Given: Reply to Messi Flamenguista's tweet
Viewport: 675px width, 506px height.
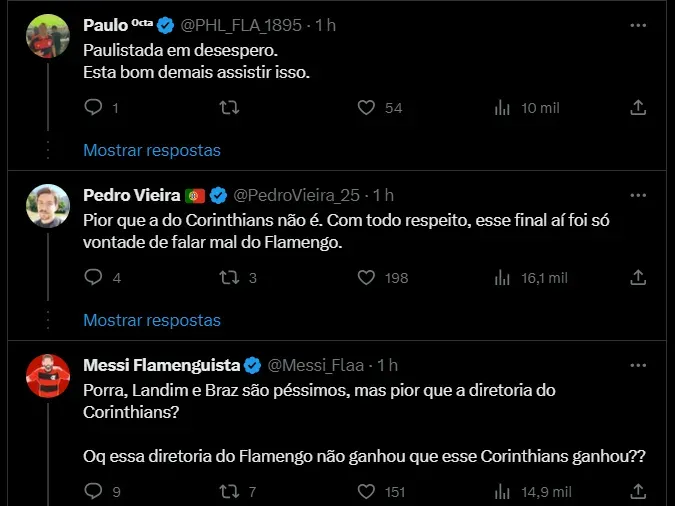Looking at the screenshot, I should pos(93,491).
